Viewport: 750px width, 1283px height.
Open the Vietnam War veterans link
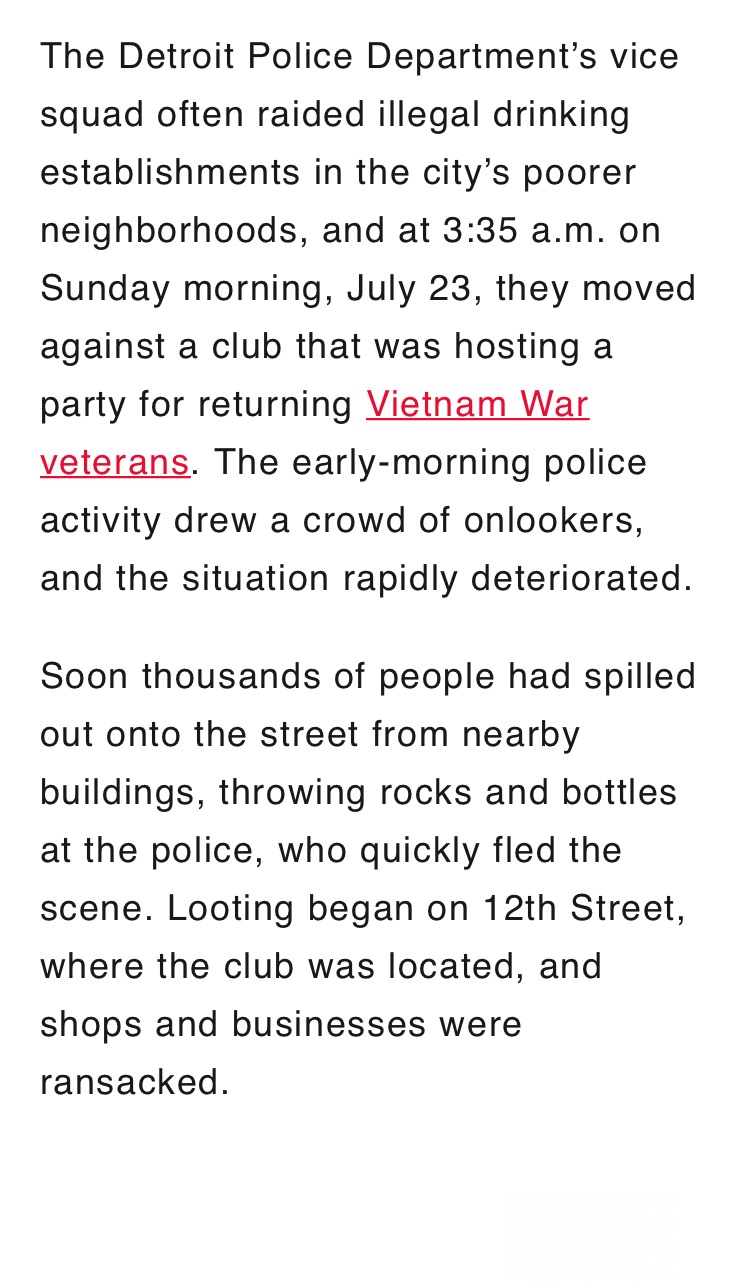pyautogui.click(x=477, y=405)
